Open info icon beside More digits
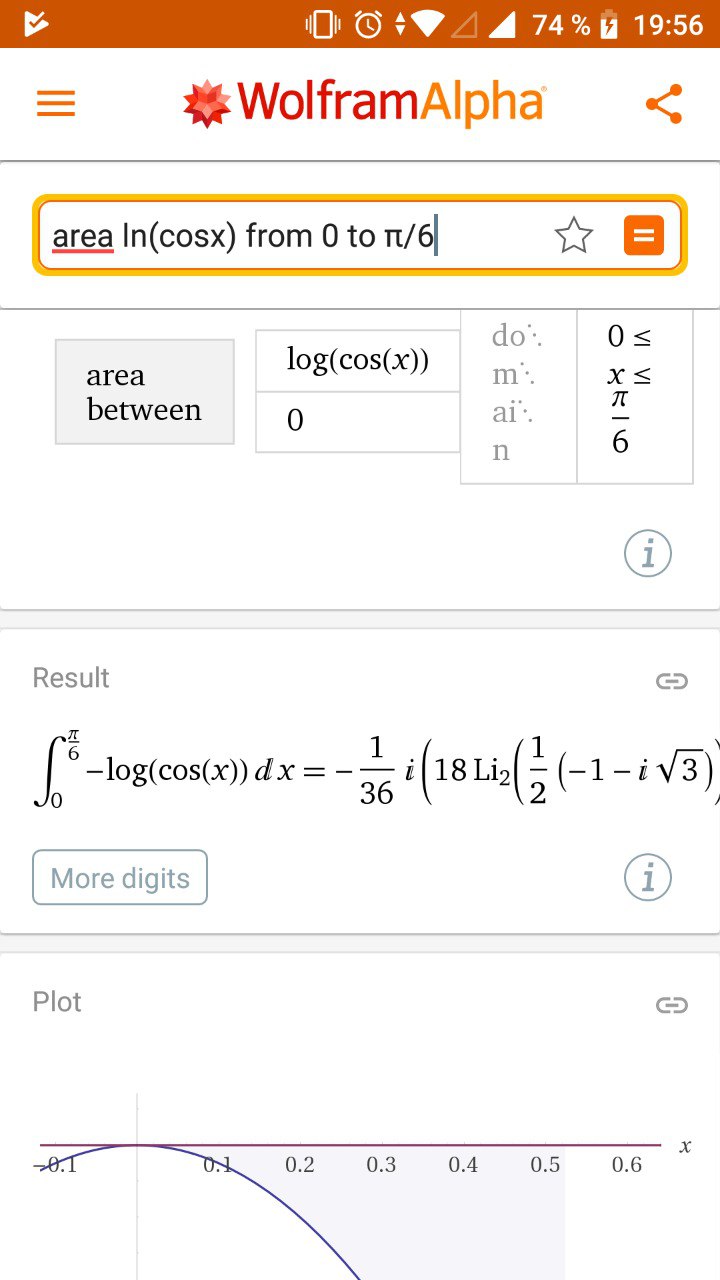Screen dimensions: 720x1280 (x=647, y=878)
